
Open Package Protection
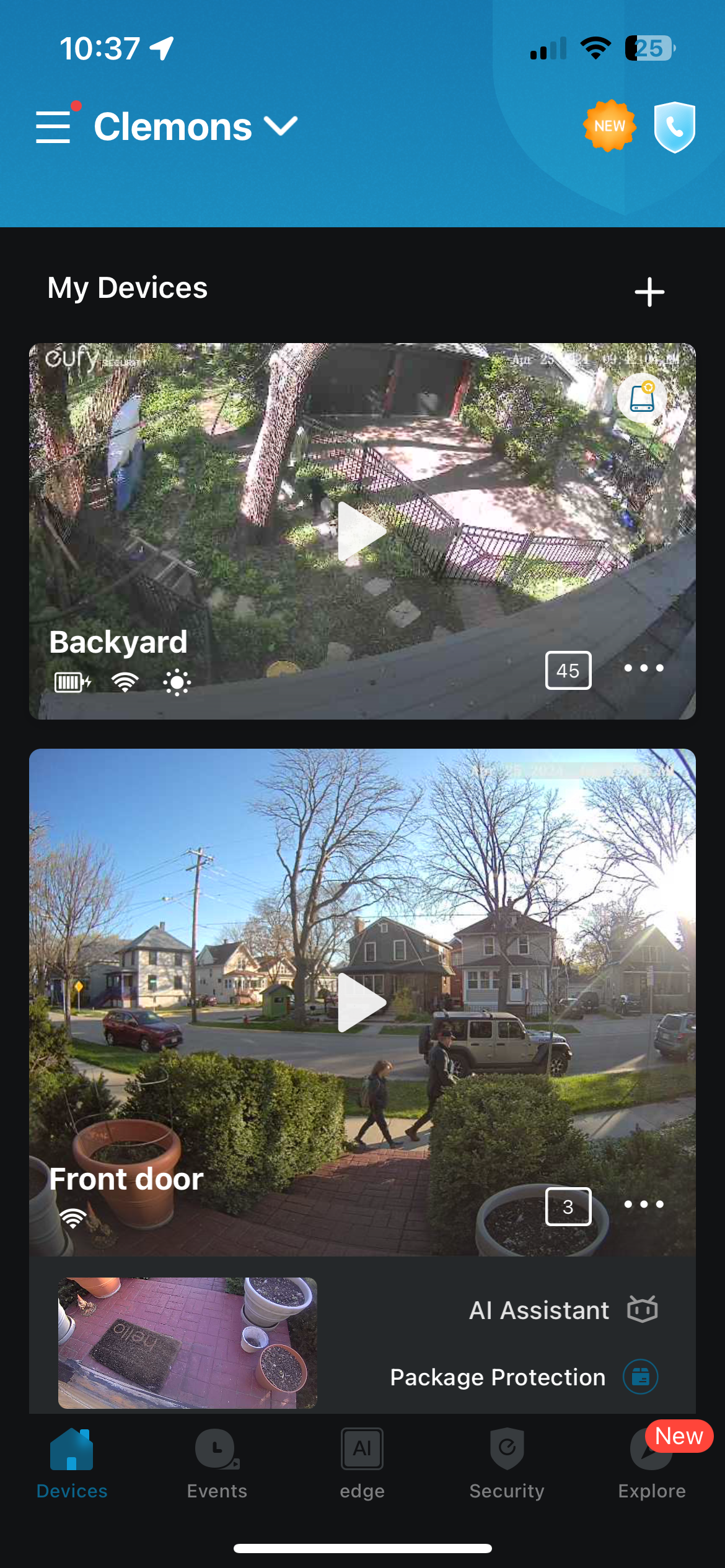pos(524,1377)
